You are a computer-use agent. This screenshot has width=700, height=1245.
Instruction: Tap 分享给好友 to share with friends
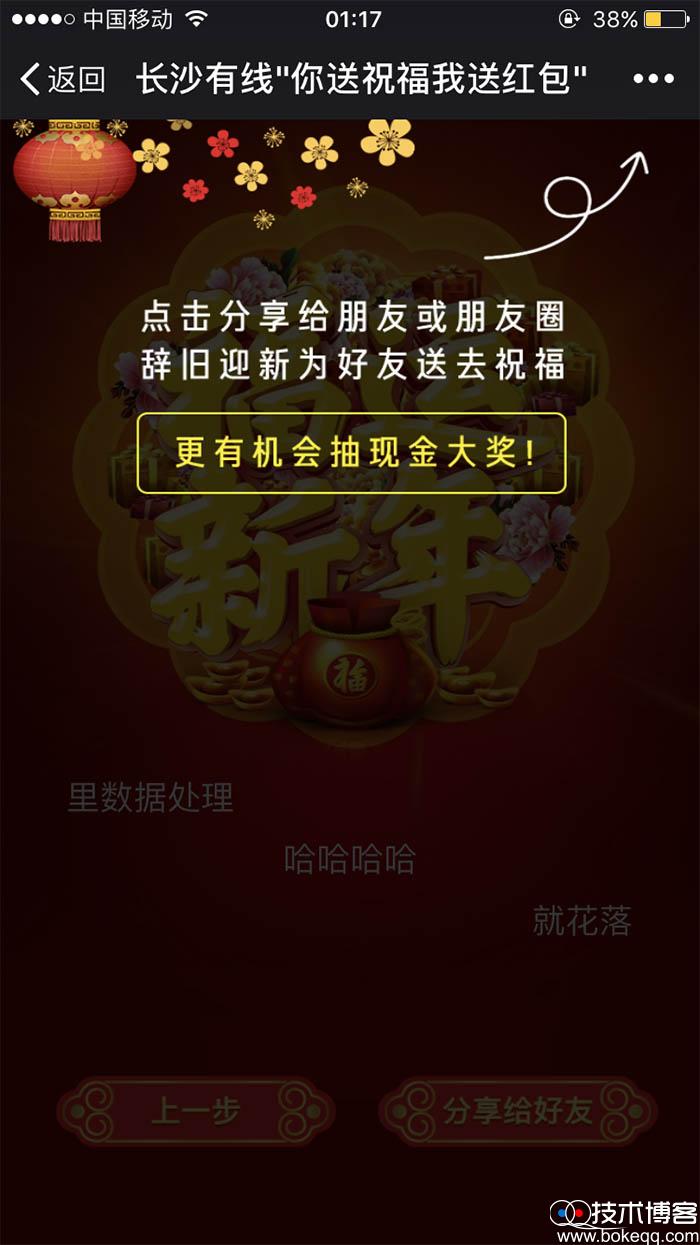click(518, 1111)
